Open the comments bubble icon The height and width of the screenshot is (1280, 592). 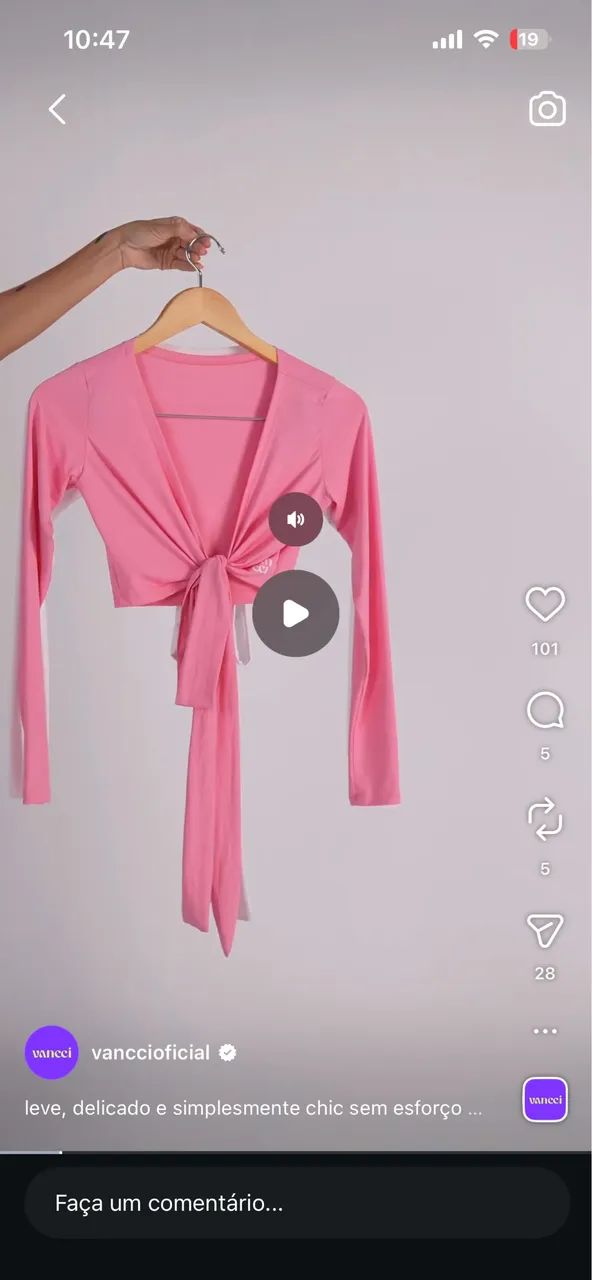[545, 711]
